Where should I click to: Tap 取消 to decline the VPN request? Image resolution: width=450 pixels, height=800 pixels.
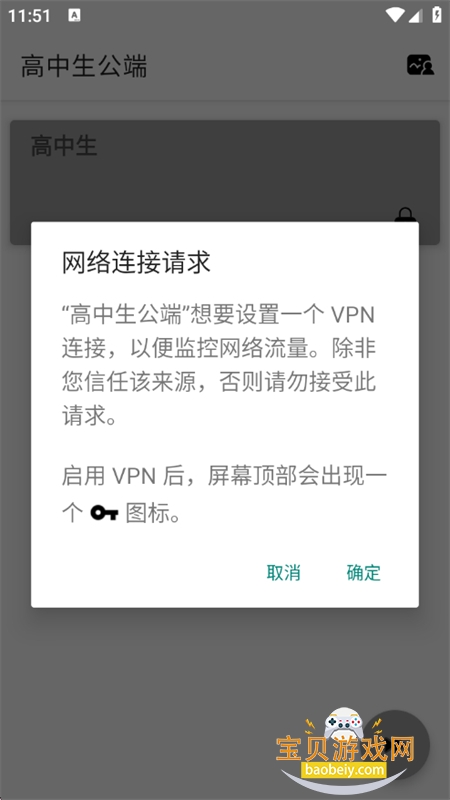[283, 572]
